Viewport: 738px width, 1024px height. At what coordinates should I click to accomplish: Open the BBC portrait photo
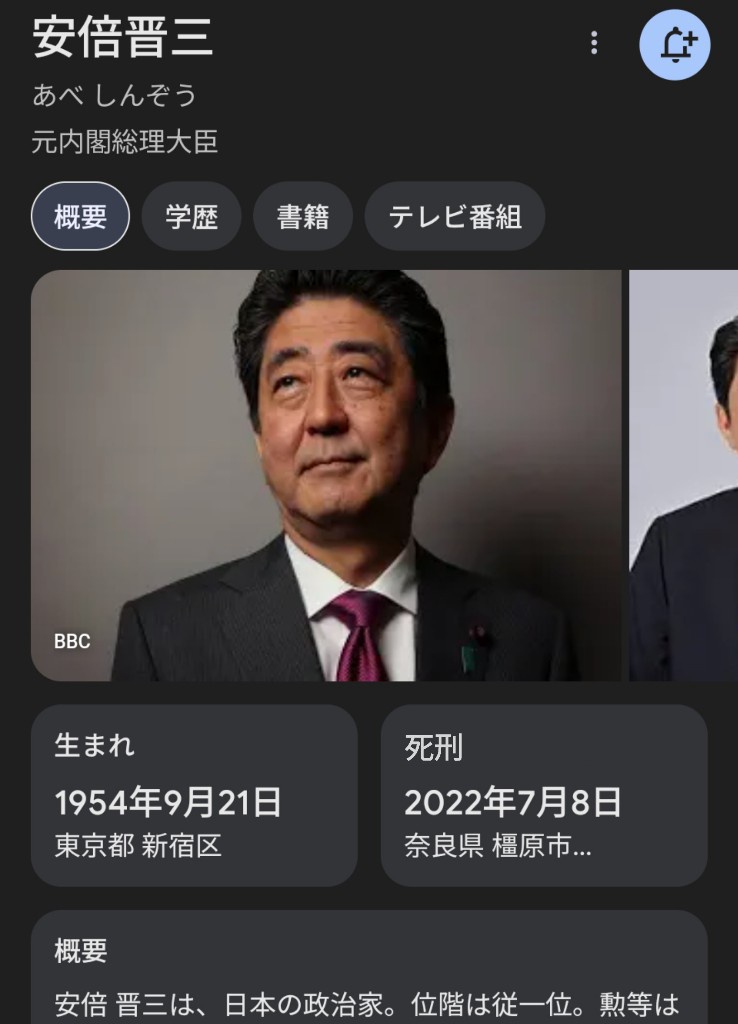[326, 476]
